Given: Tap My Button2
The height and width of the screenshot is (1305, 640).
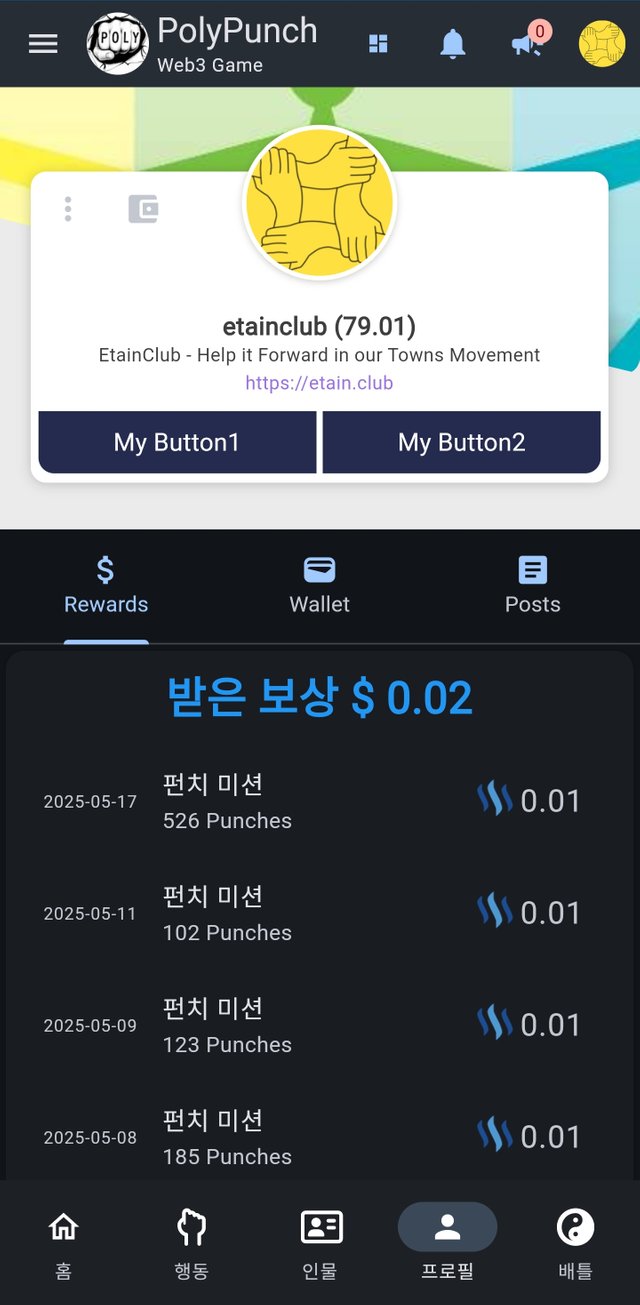Looking at the screenshot, I should [x=462, y=442].
